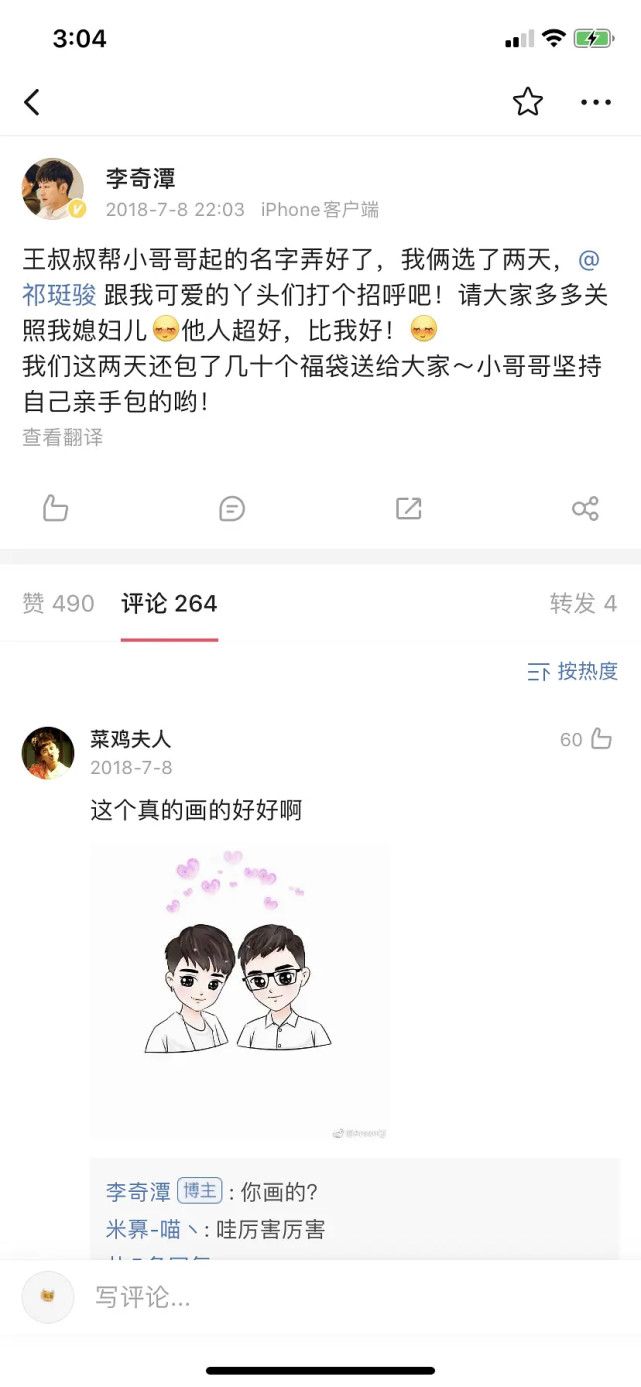Like the post with the thumbs-up icon

pos(56,508)
